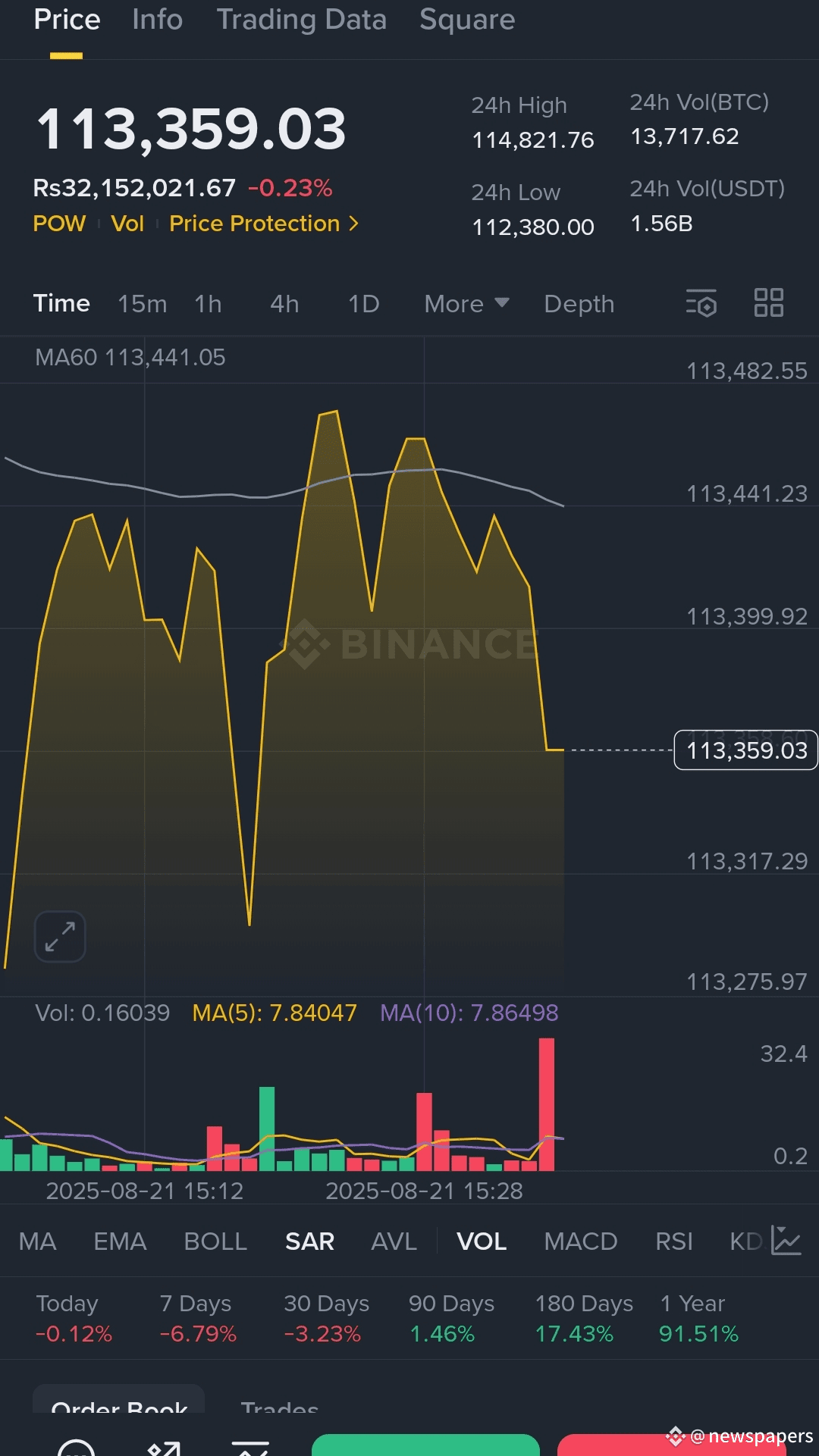Select the 1h chart interval

tap(208, 304)
